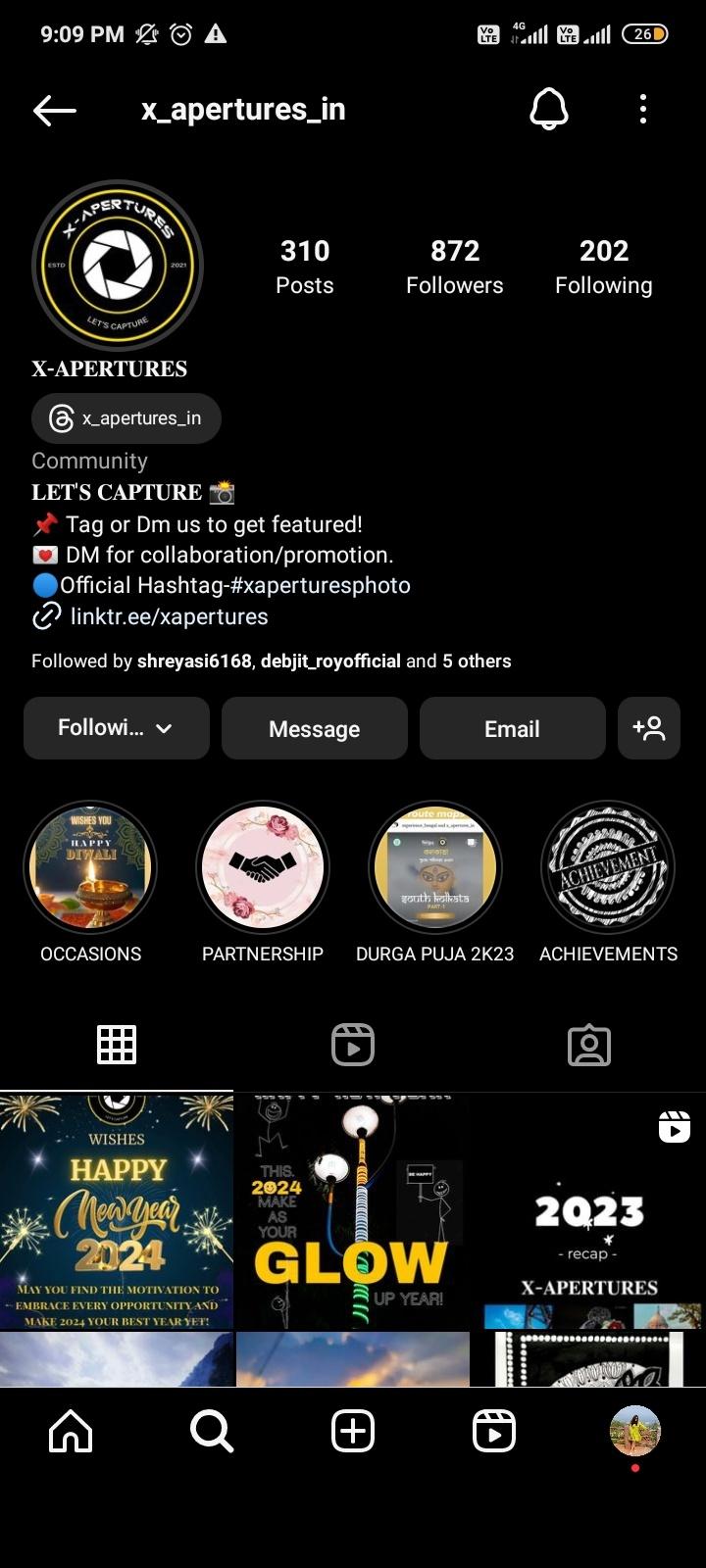The height and width of the screenshot is (1568, 706).
Task: Navigate back with the arrow
Action: pyautogui.click(x=54, y=109)
